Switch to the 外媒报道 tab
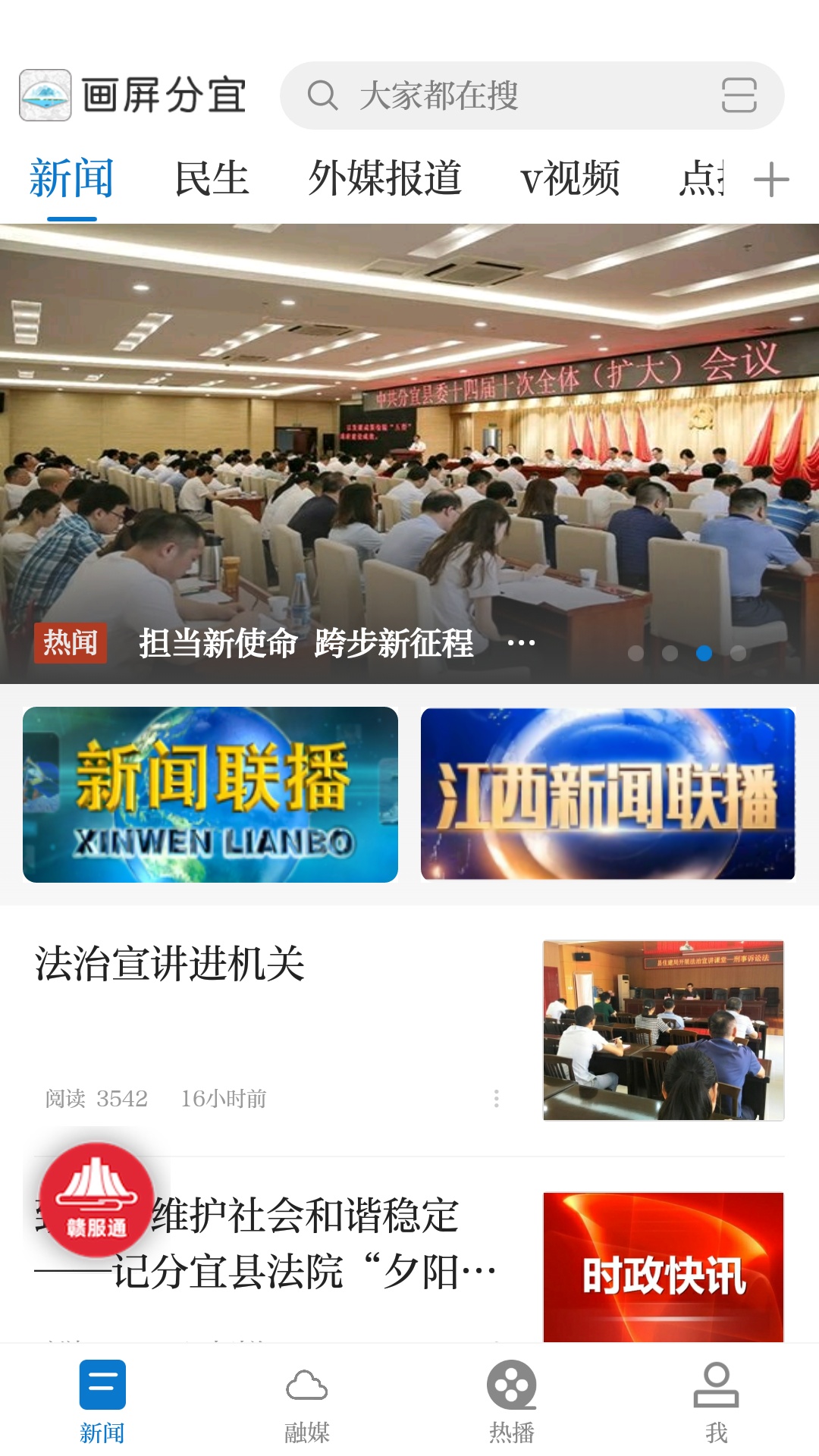Screen dimensions: 819x1456 (x=384, y=180)
